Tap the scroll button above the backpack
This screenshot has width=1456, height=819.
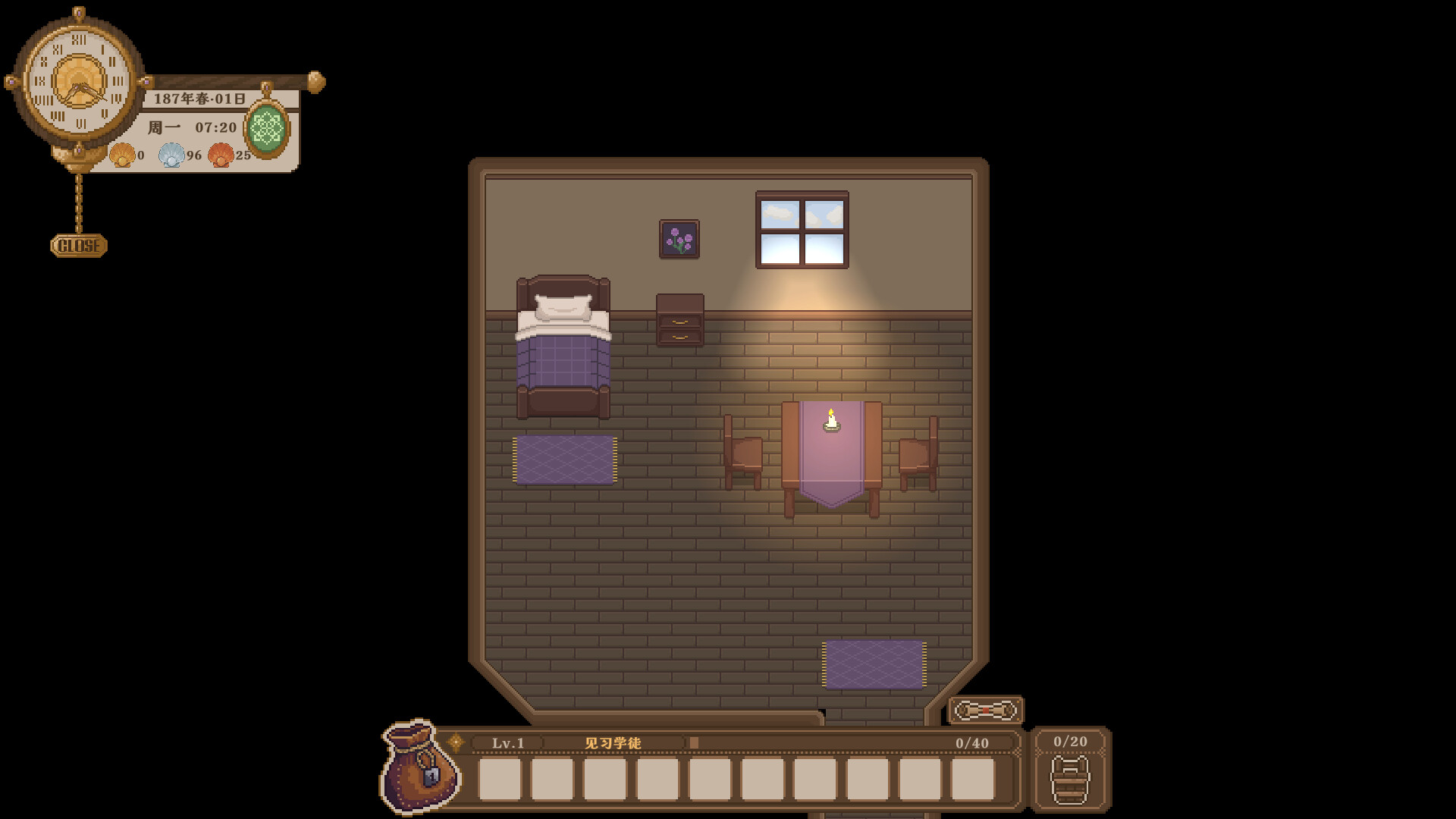985,711
